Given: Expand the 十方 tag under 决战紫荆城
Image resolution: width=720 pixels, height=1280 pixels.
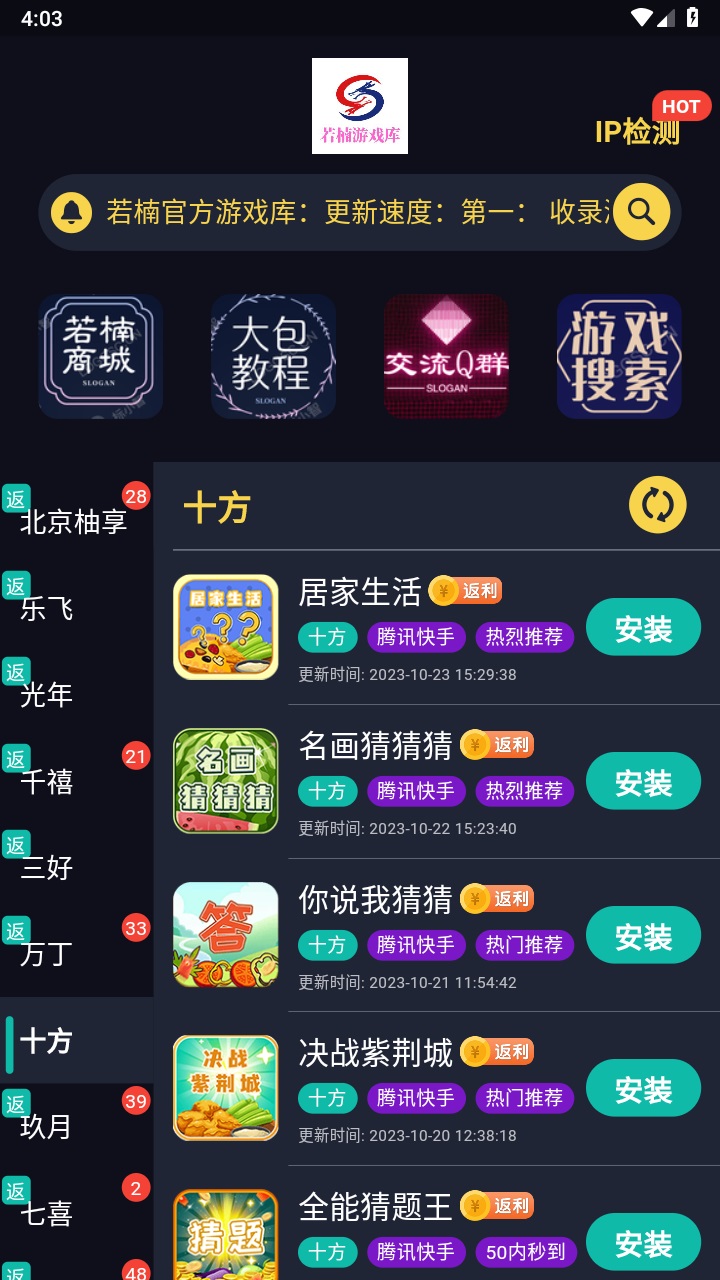Looking at the screenshot, I should pos(328,1098).
